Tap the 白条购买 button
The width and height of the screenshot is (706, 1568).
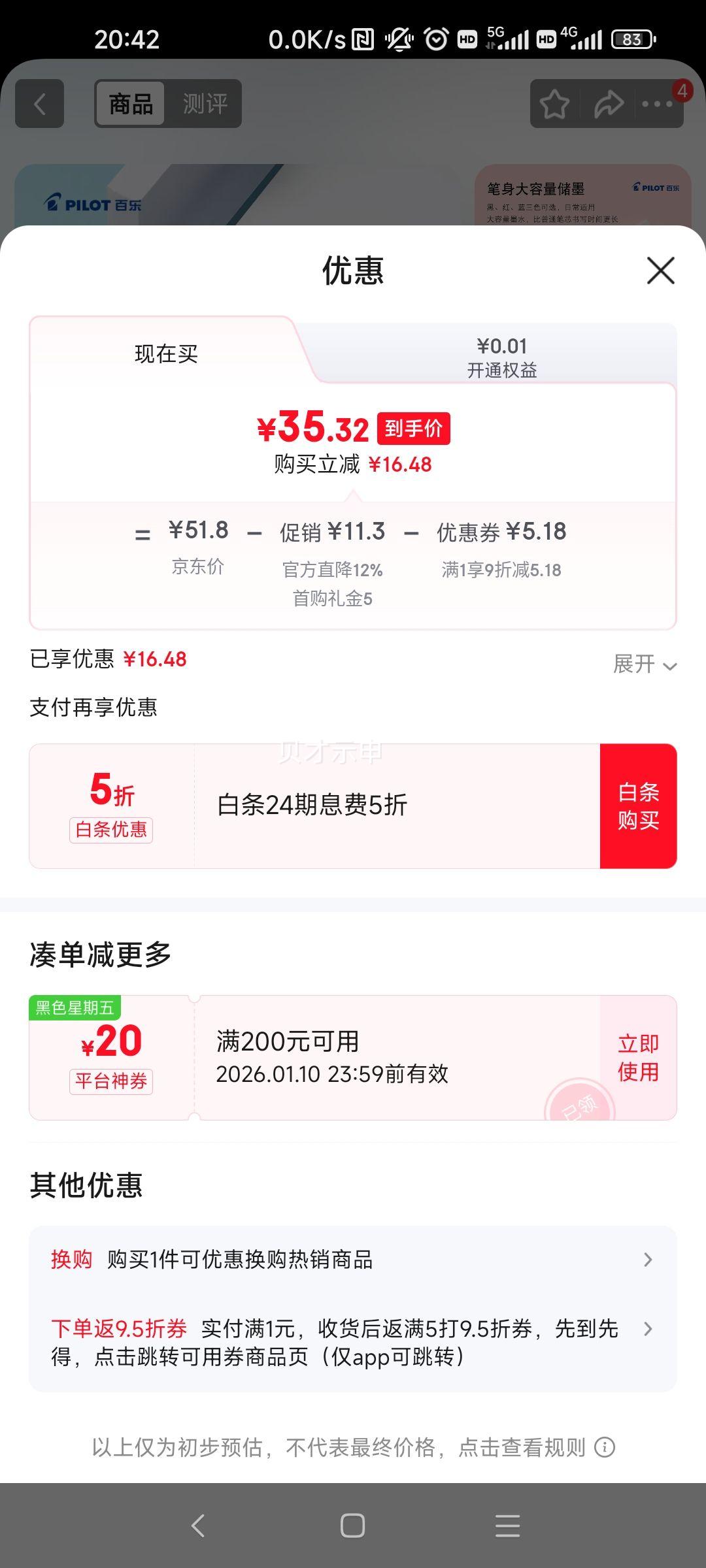point(638,806)
